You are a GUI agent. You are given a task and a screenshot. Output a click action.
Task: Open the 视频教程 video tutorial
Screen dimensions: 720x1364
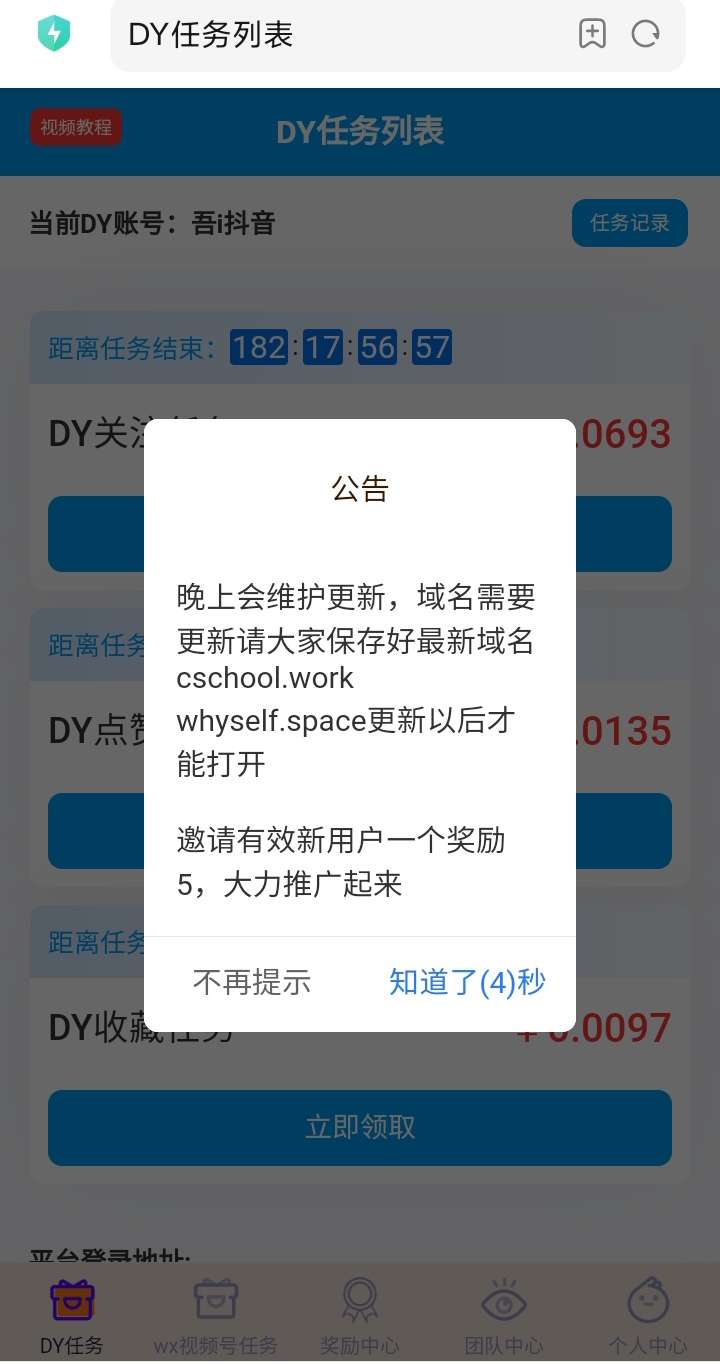pyautogui.click(x=76, y=128)
